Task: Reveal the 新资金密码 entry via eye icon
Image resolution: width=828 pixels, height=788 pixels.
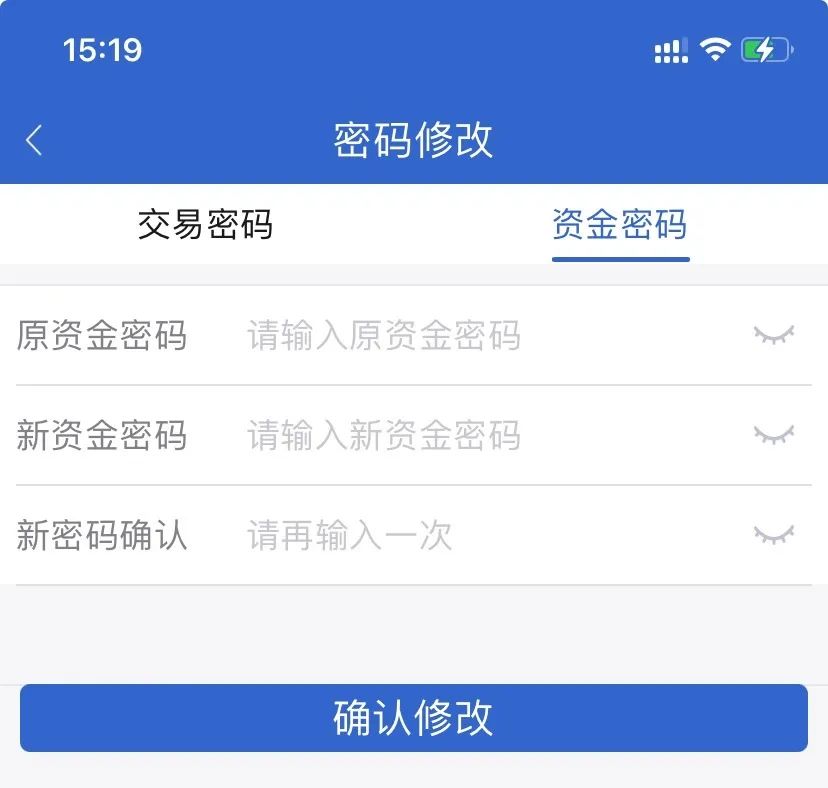Action: point(774,435)
